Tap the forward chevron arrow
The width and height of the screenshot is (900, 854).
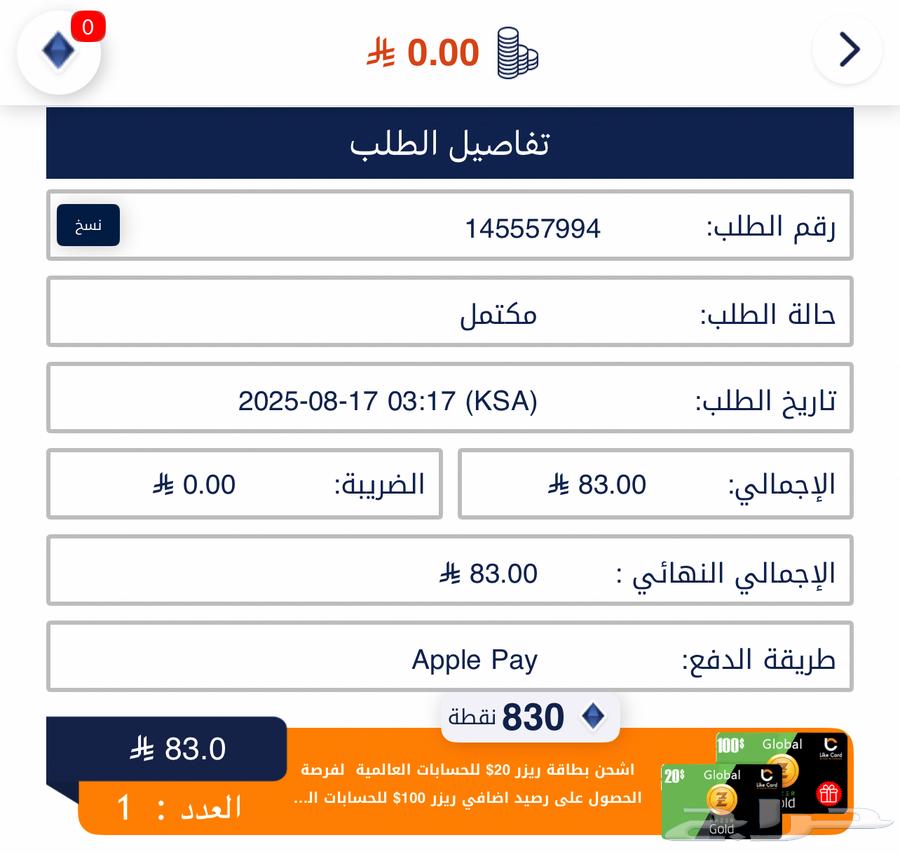pos(847,49)
